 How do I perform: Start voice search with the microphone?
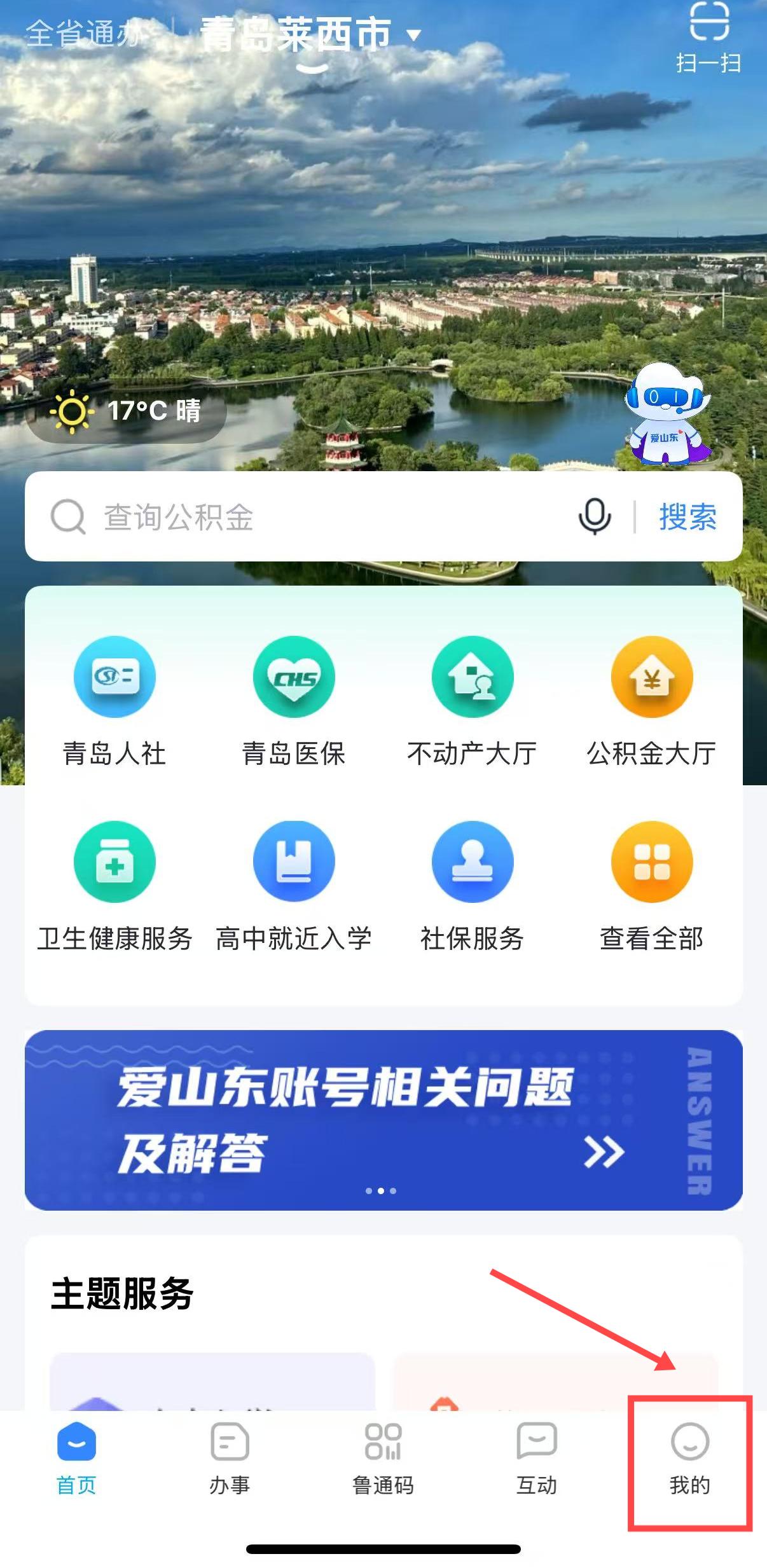coord(595,516)
